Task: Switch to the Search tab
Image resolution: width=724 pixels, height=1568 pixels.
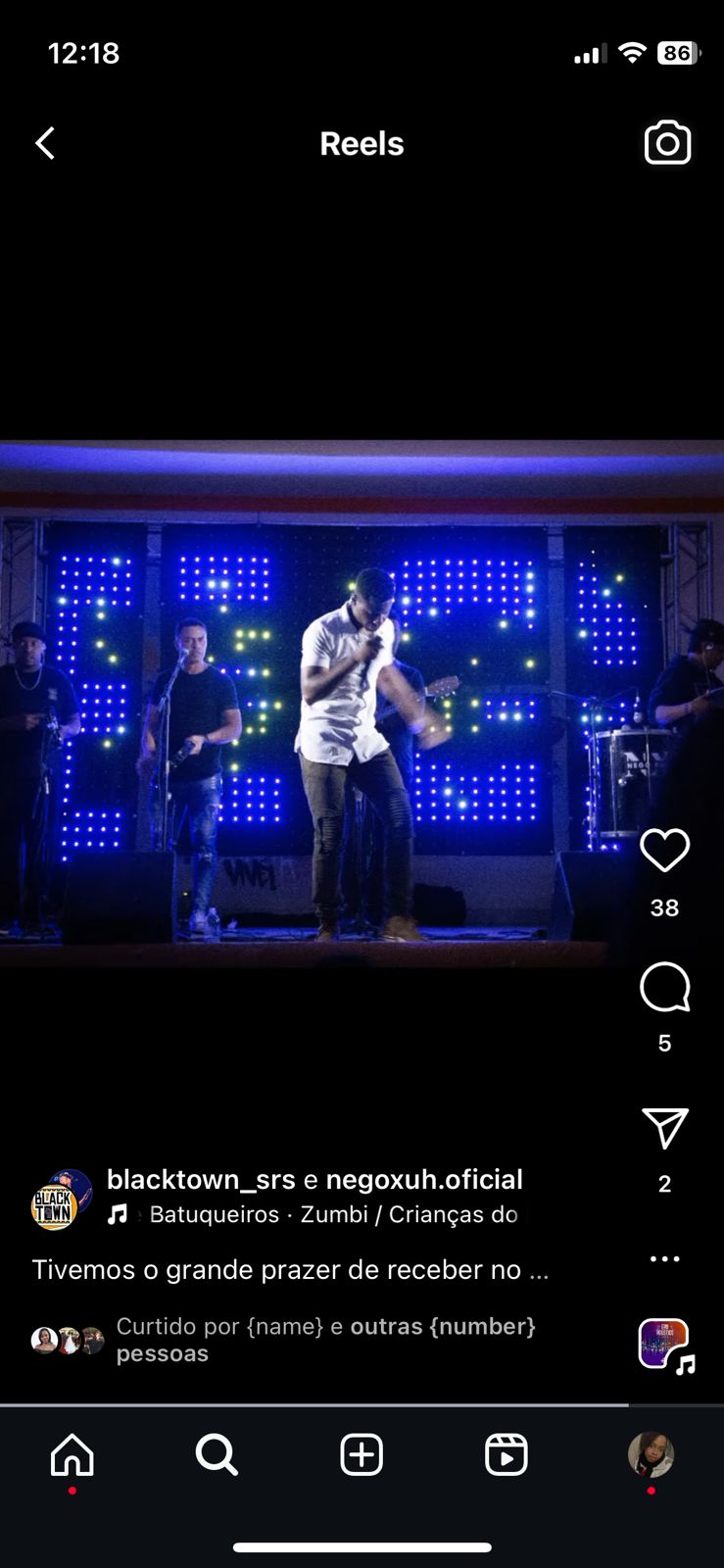Action: click(217, 1455)
